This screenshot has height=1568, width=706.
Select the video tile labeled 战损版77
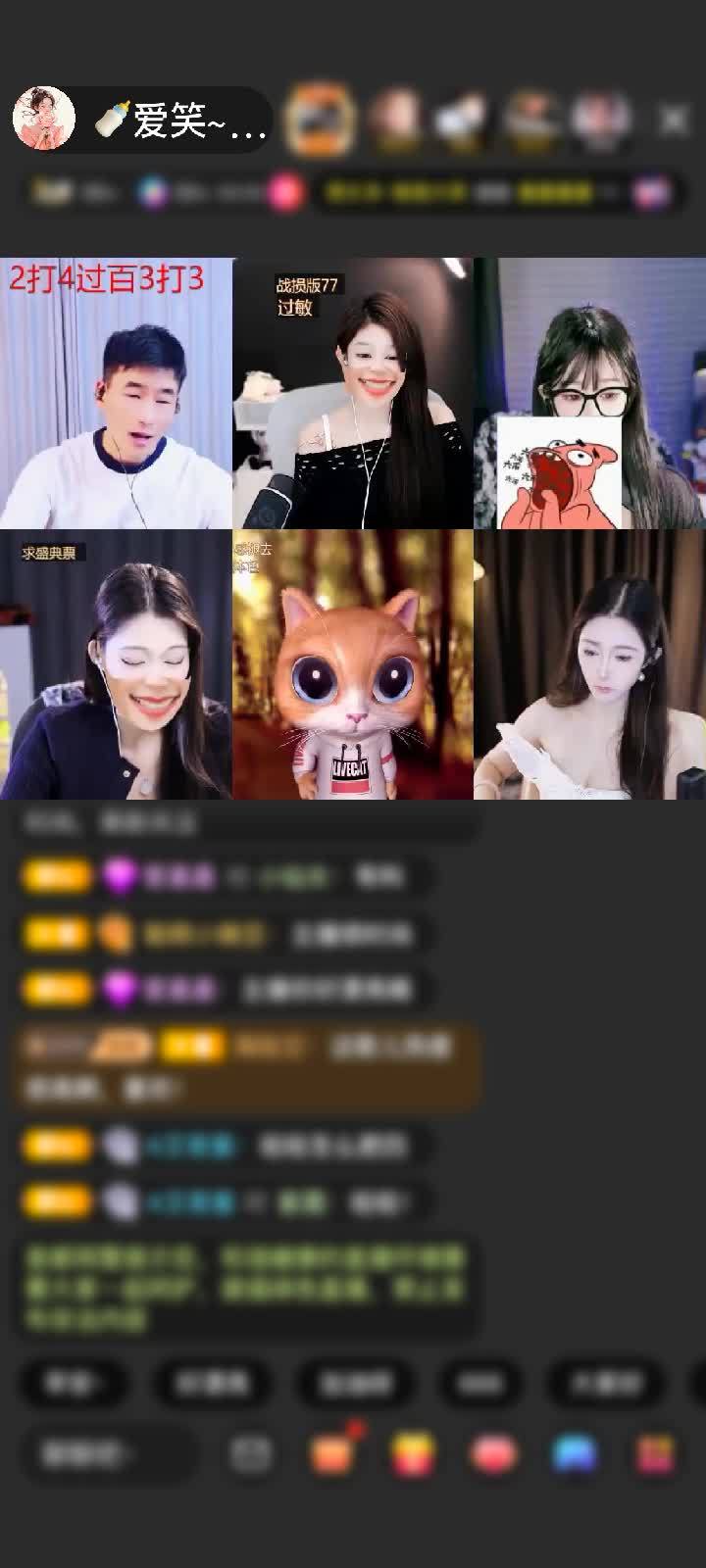click(x=353, y=394)
